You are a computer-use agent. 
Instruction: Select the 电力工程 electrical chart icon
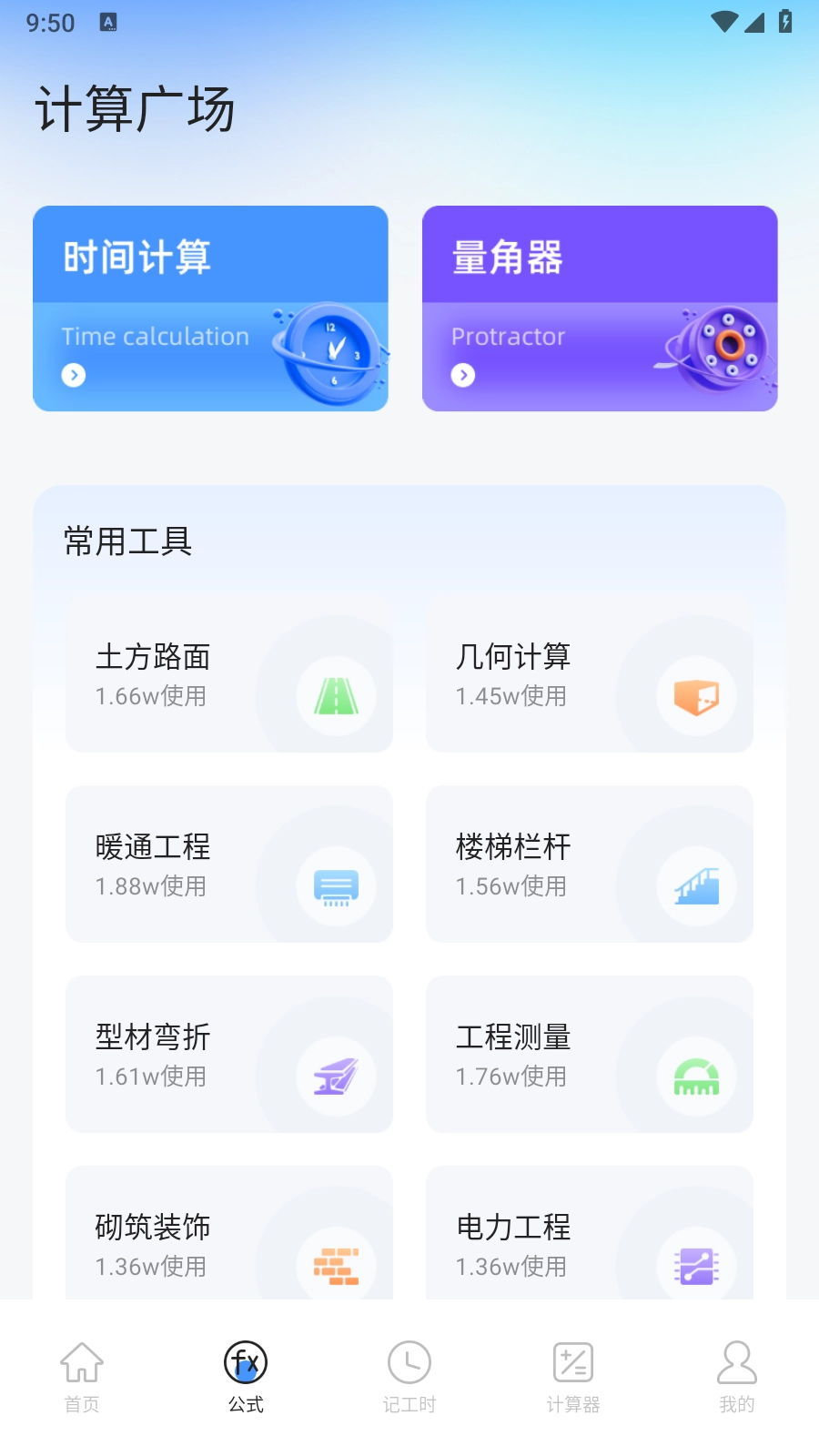pos(695,1266)
